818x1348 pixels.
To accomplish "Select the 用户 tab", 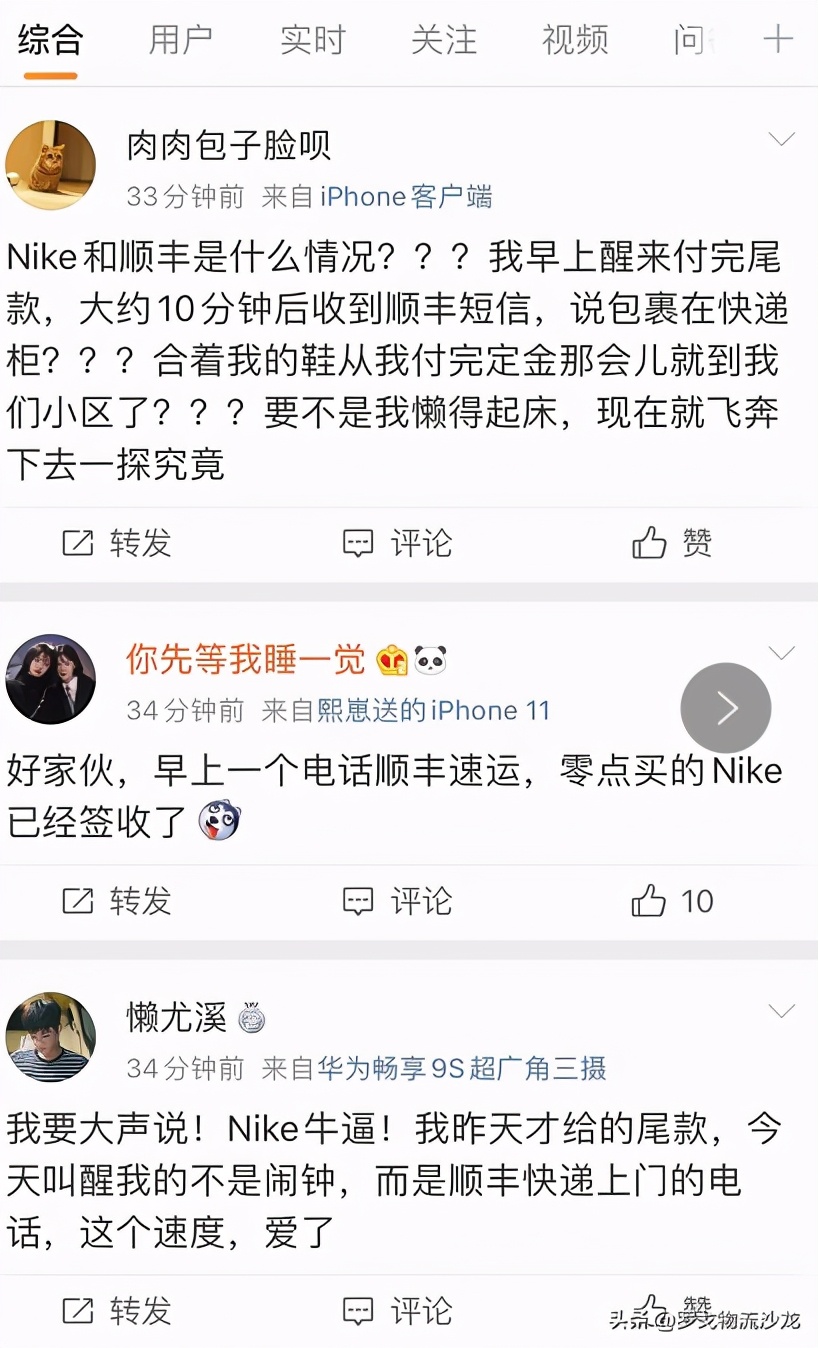I will pyautogui.click(x=181, y=41).
